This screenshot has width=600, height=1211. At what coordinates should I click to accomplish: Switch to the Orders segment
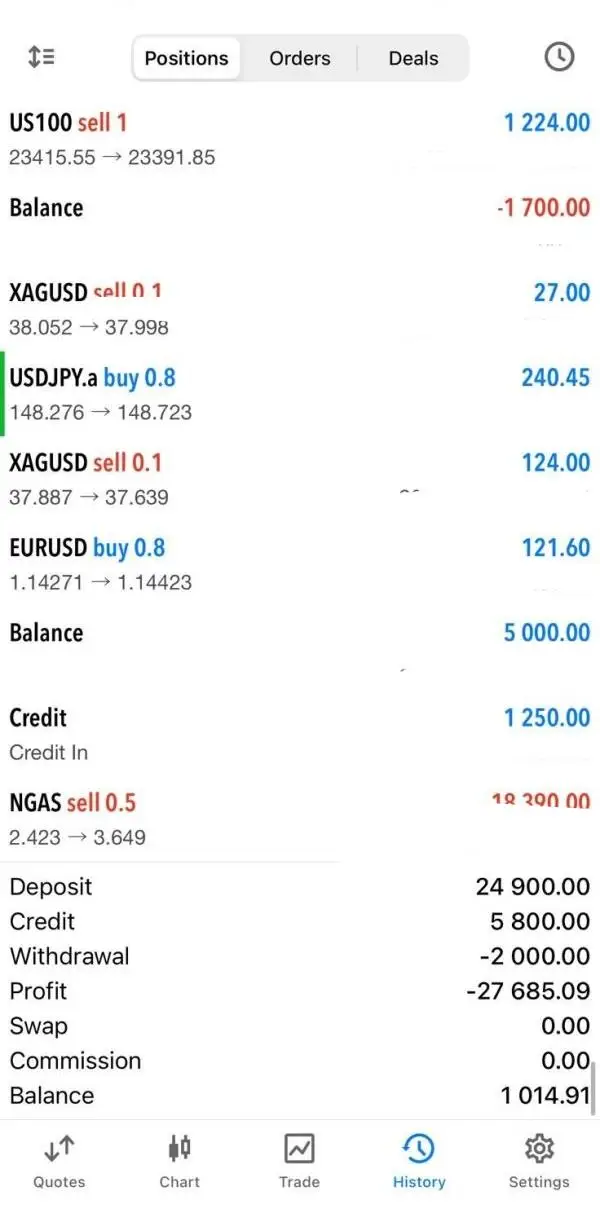pos(299,58)
